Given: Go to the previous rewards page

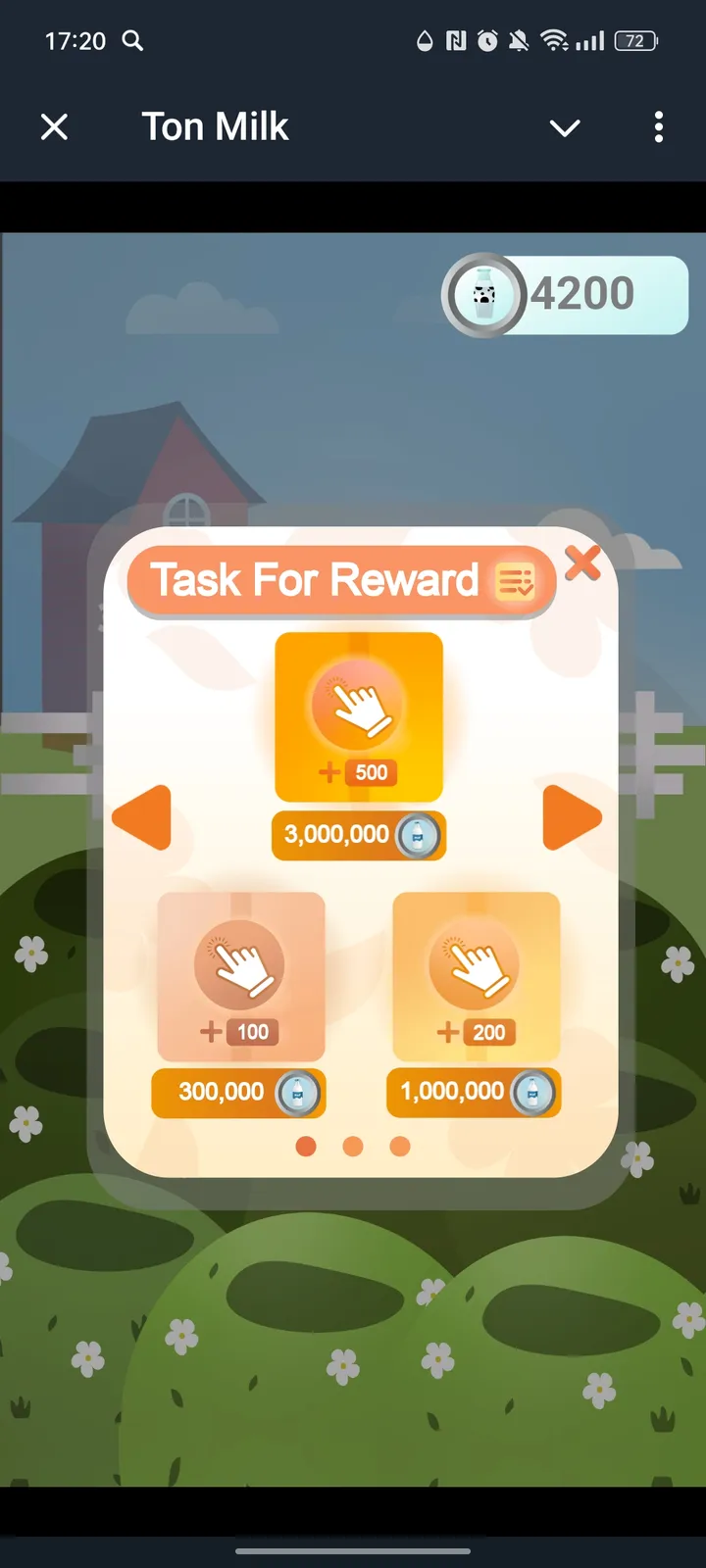Looking at the screenshot, I should 143,816.
